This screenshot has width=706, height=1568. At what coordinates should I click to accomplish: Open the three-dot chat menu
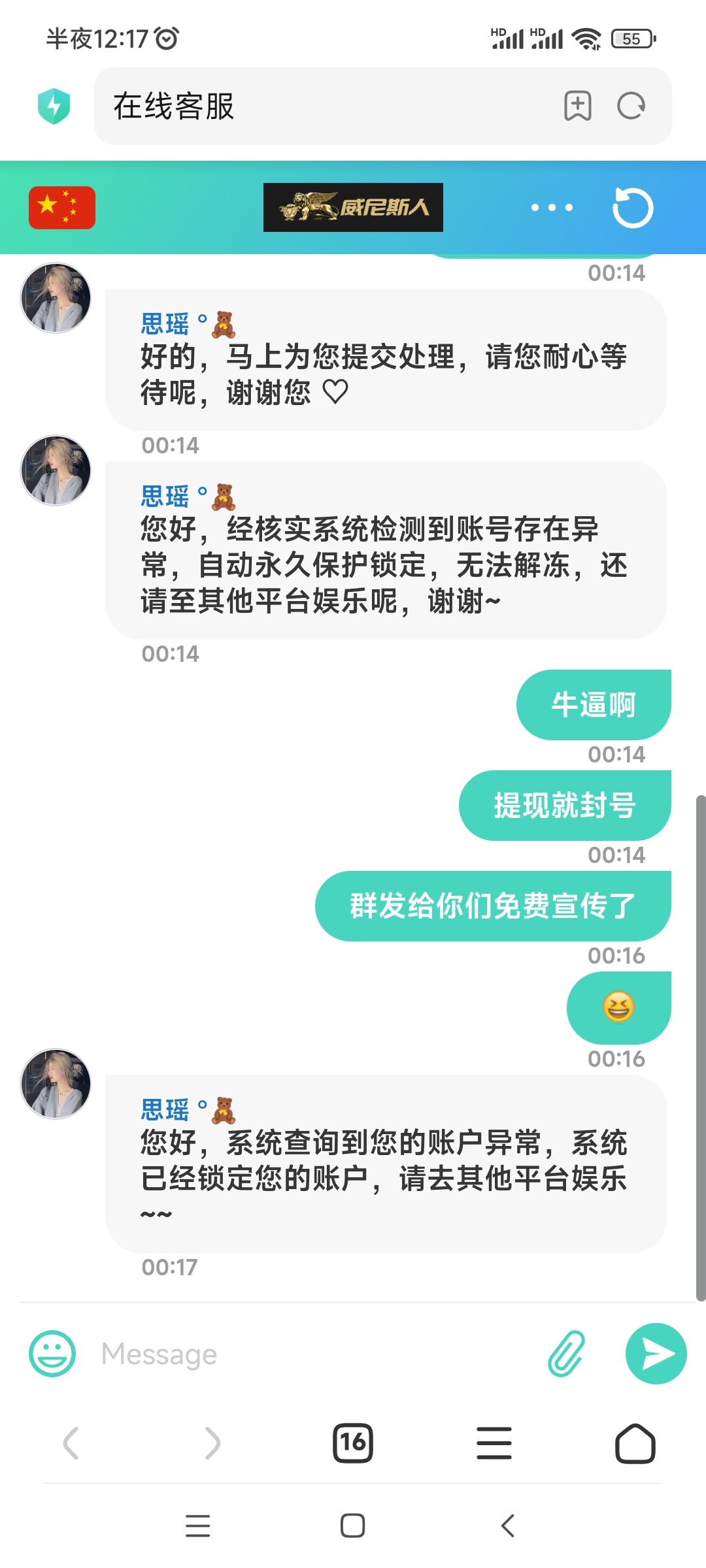pos(552,208)
